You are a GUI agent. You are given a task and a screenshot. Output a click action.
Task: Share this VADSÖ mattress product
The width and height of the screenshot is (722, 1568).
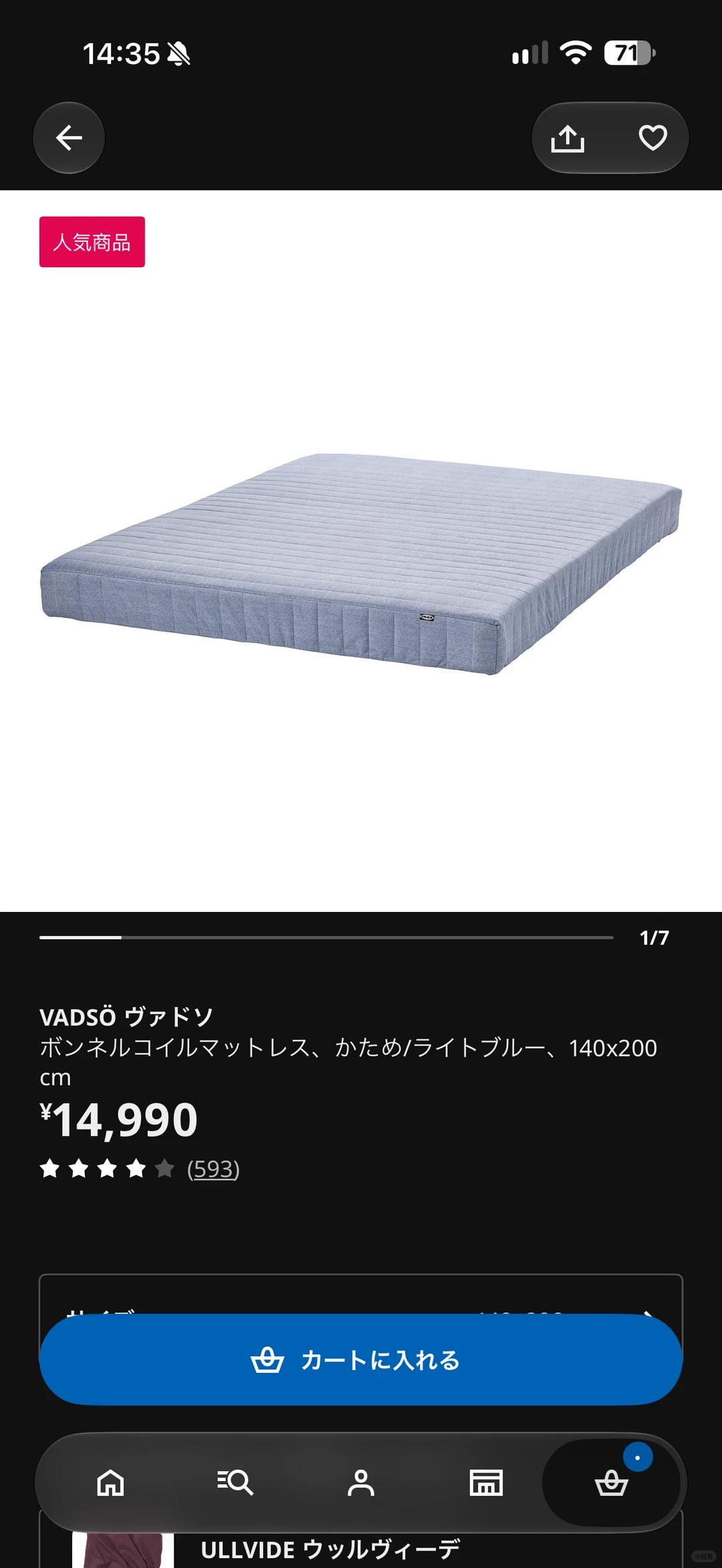[568, 138]
